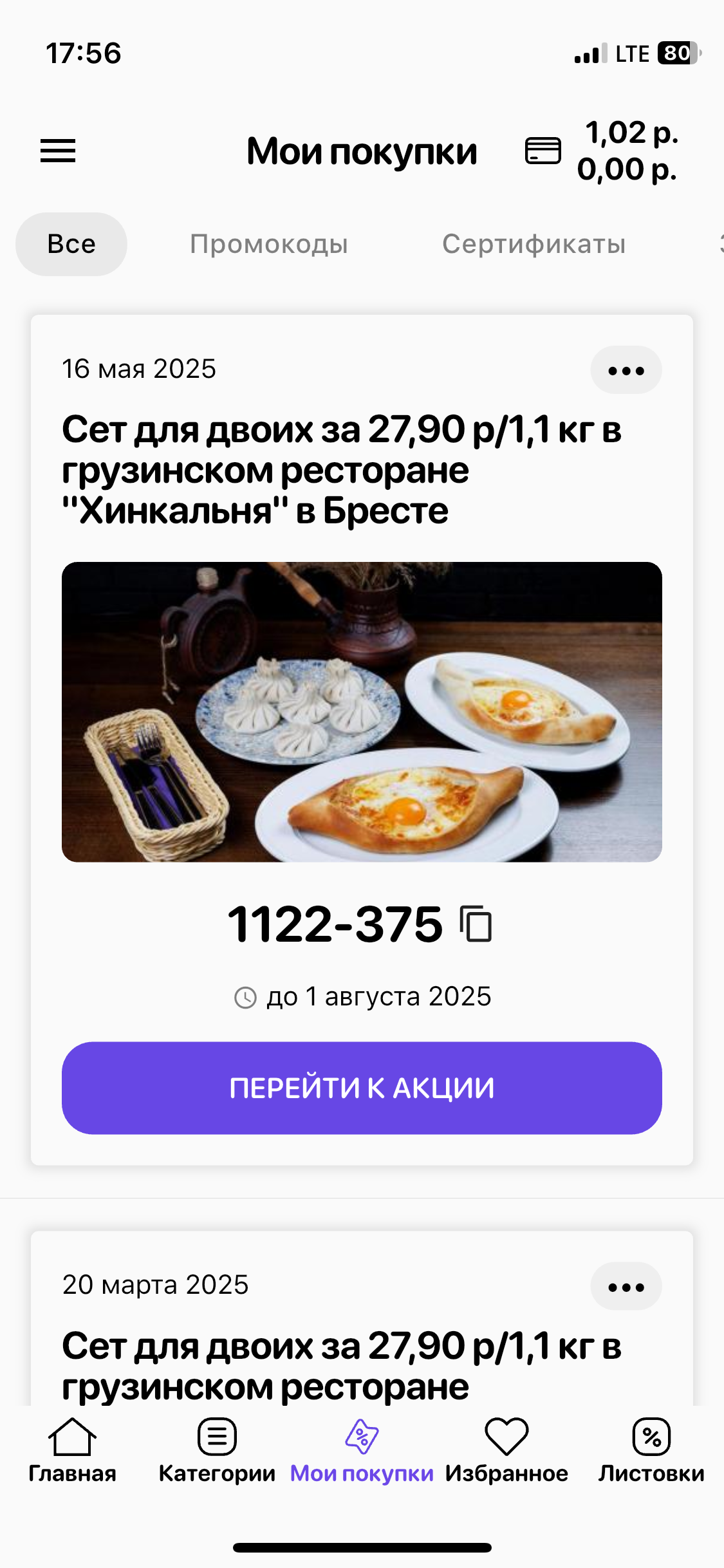
Task: Switch to the Листовки tab
Action: [x=651, y=1451]
